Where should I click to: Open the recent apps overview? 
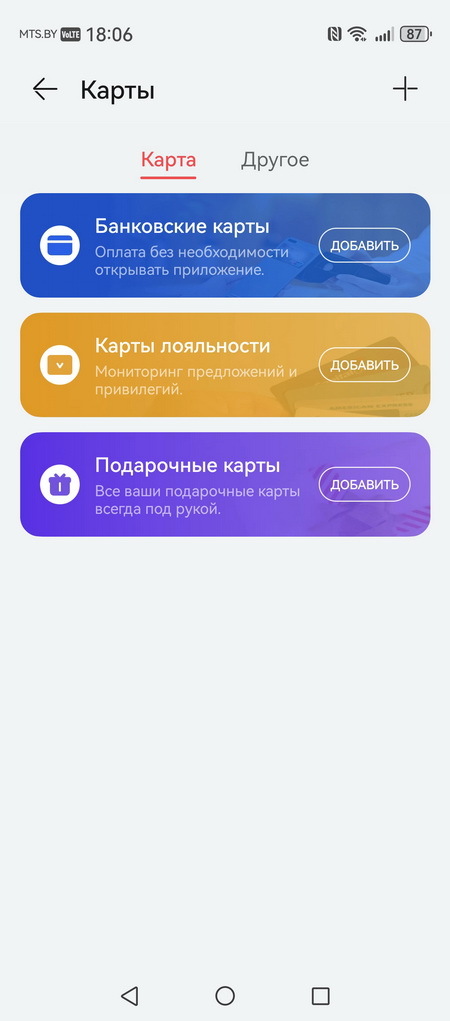coord(320,996)
